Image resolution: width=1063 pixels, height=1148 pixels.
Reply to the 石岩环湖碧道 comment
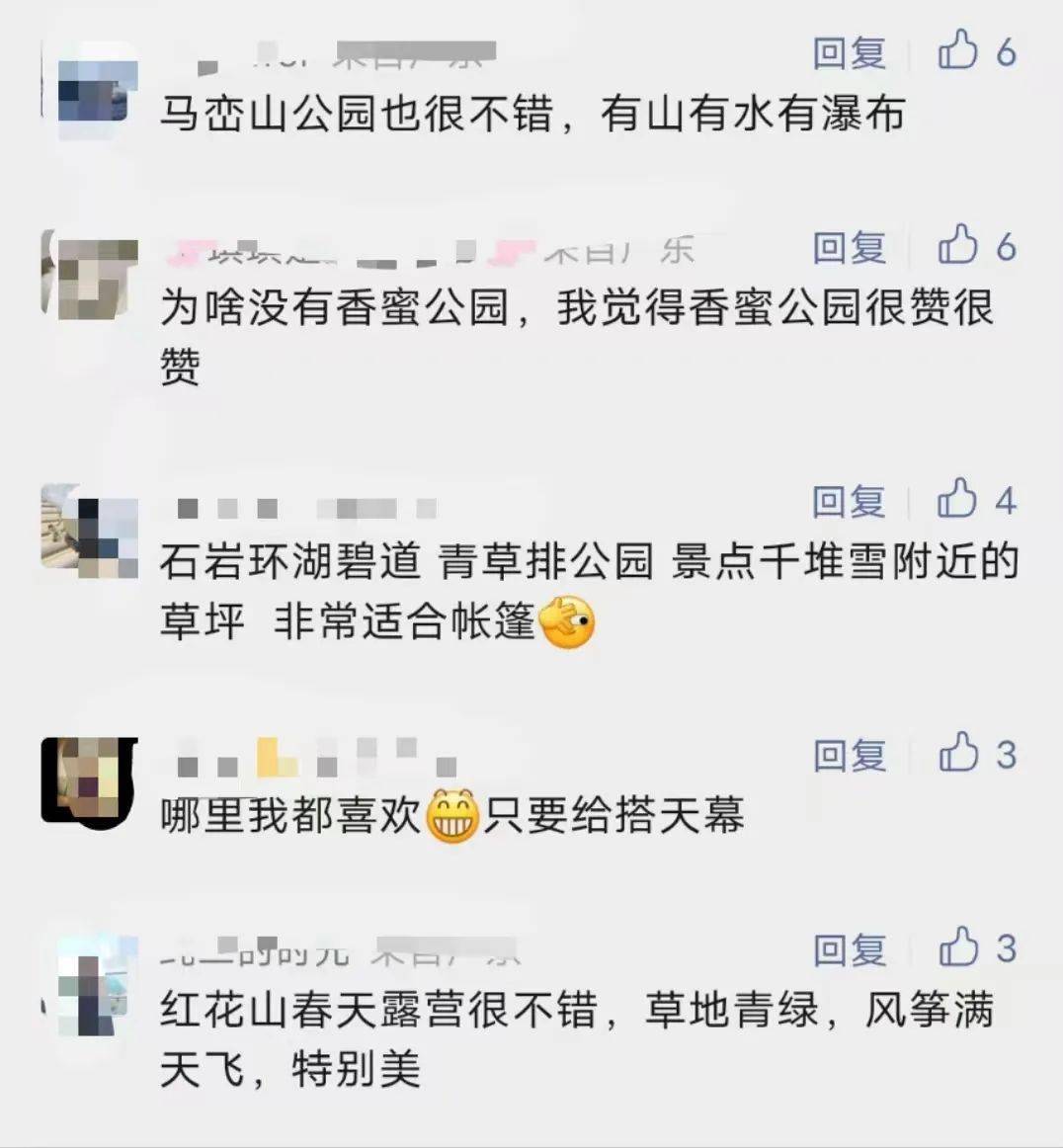coord(849,501)
